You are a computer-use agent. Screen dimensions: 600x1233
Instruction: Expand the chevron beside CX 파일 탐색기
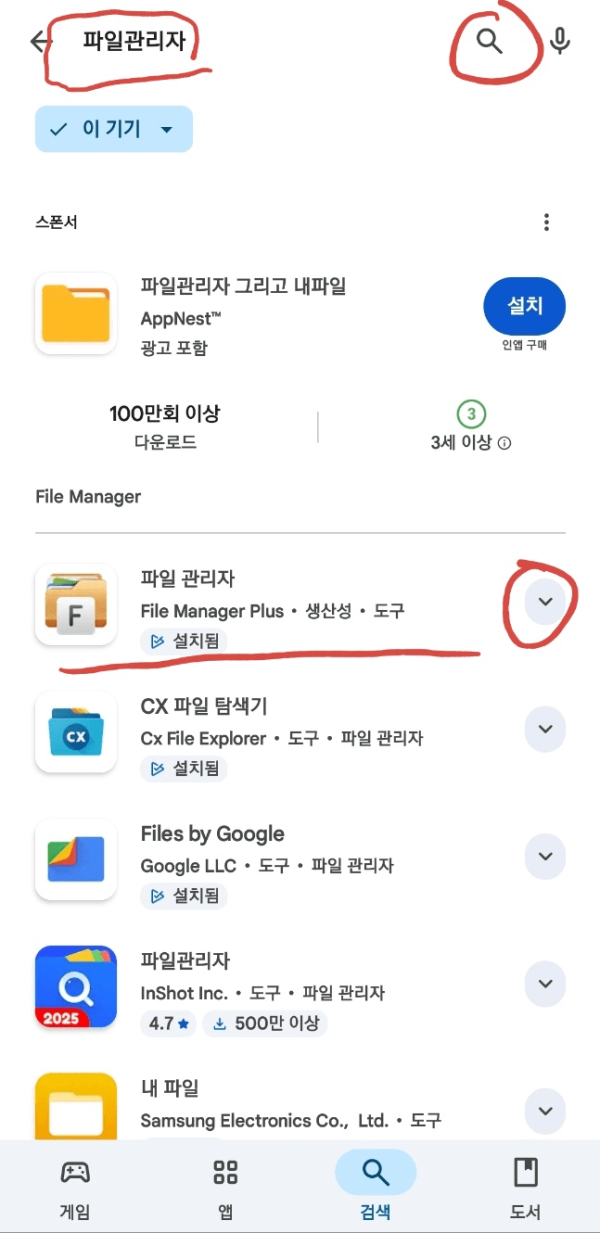click(545, 729)
